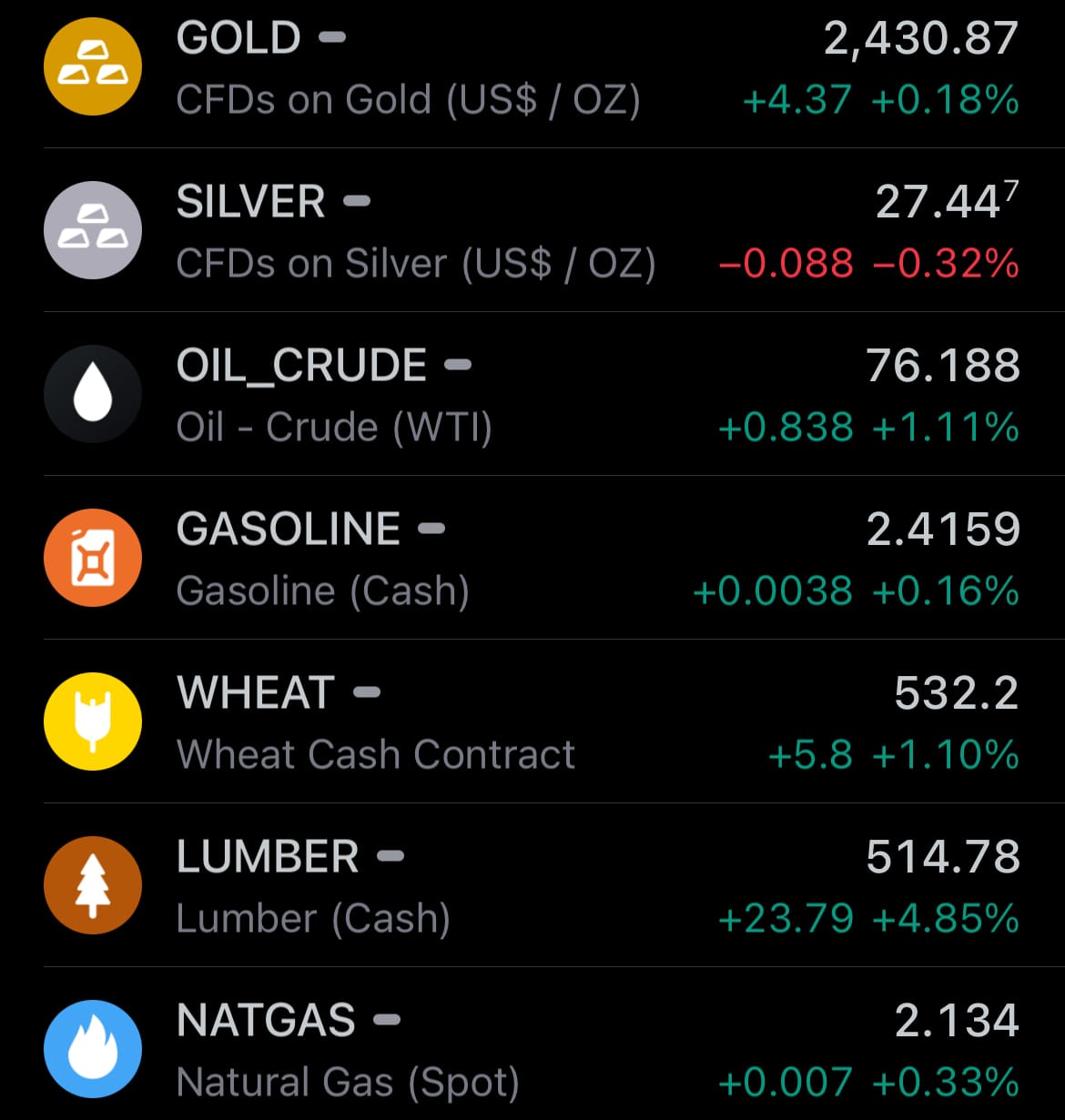Tap the WHEAT Cash Contract row
The height and width of the screenshot is (1120, 1065).
pos(532,722)
